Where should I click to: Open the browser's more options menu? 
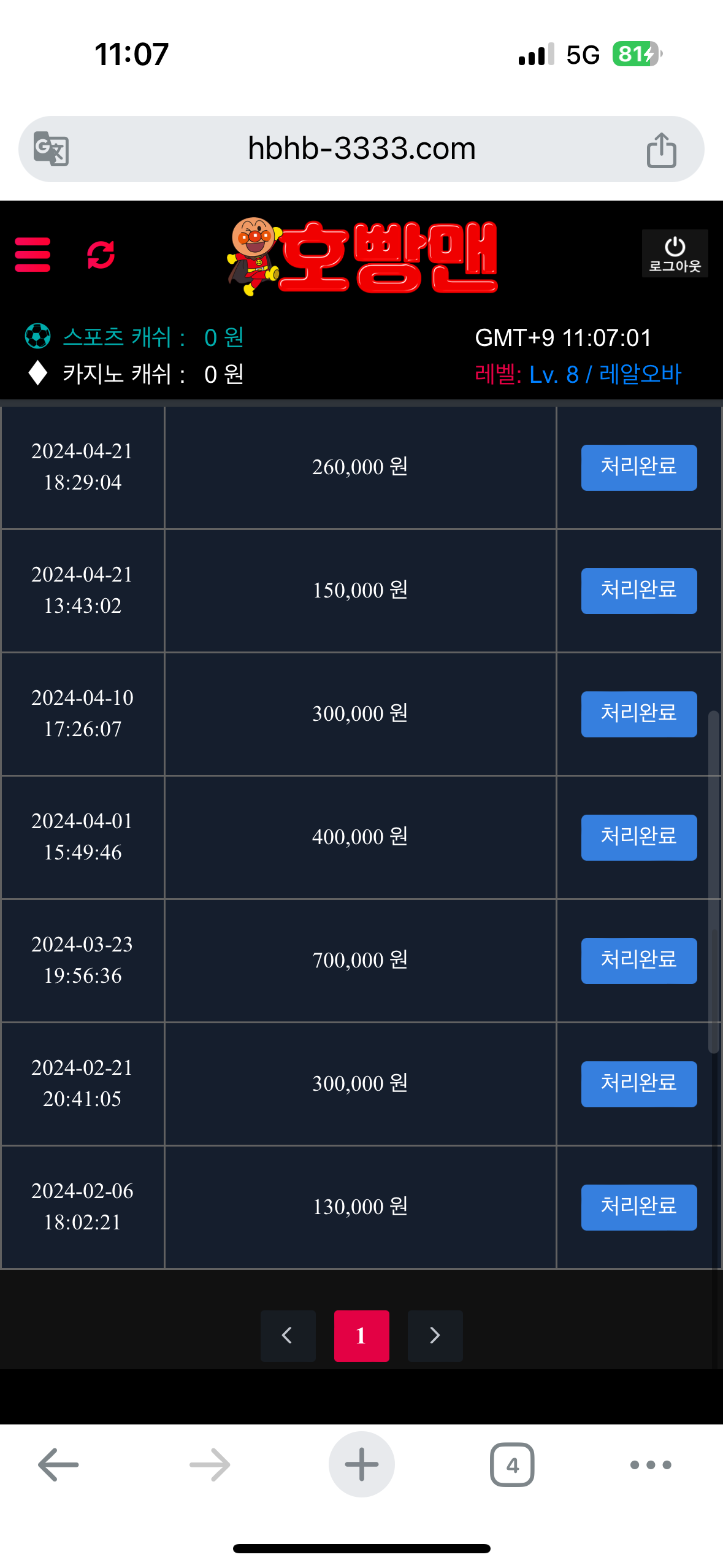(x=651, y=1464)
